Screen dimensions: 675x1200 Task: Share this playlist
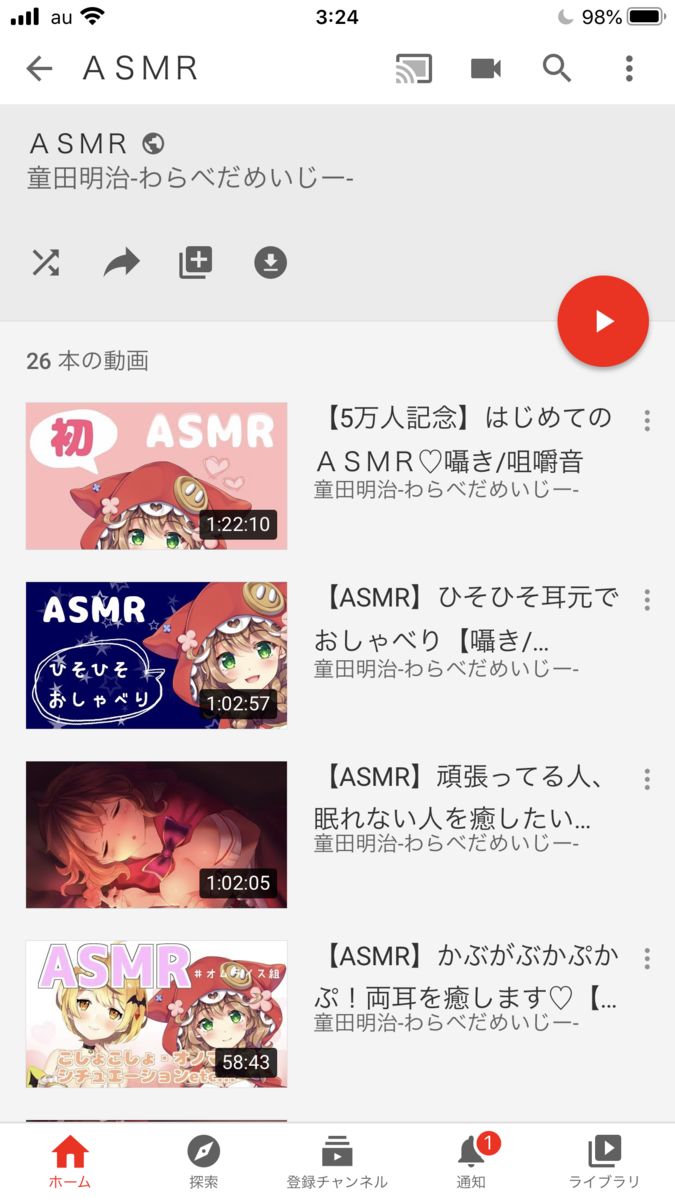121,263
